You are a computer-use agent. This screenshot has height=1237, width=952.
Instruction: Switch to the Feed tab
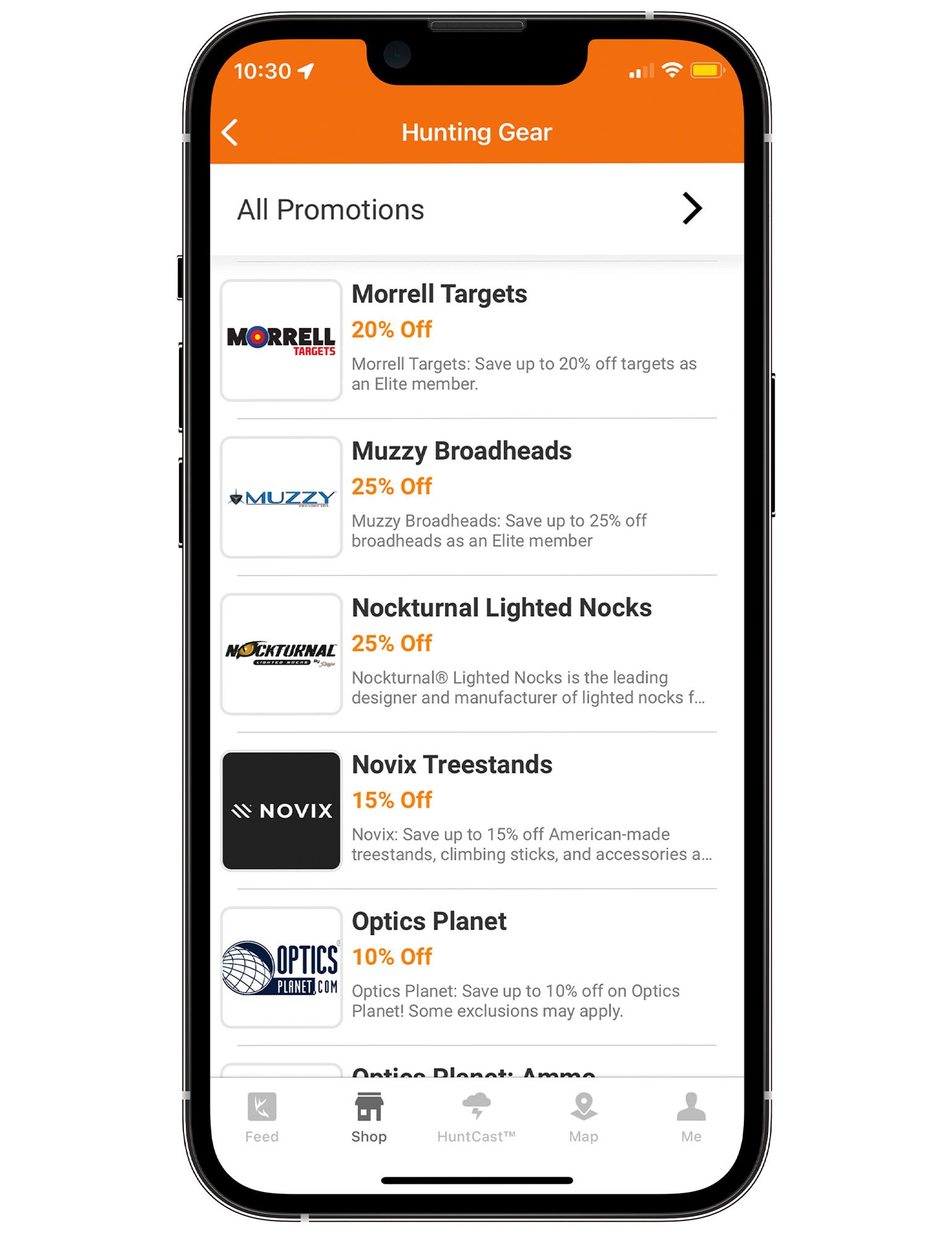[262, 1117]
